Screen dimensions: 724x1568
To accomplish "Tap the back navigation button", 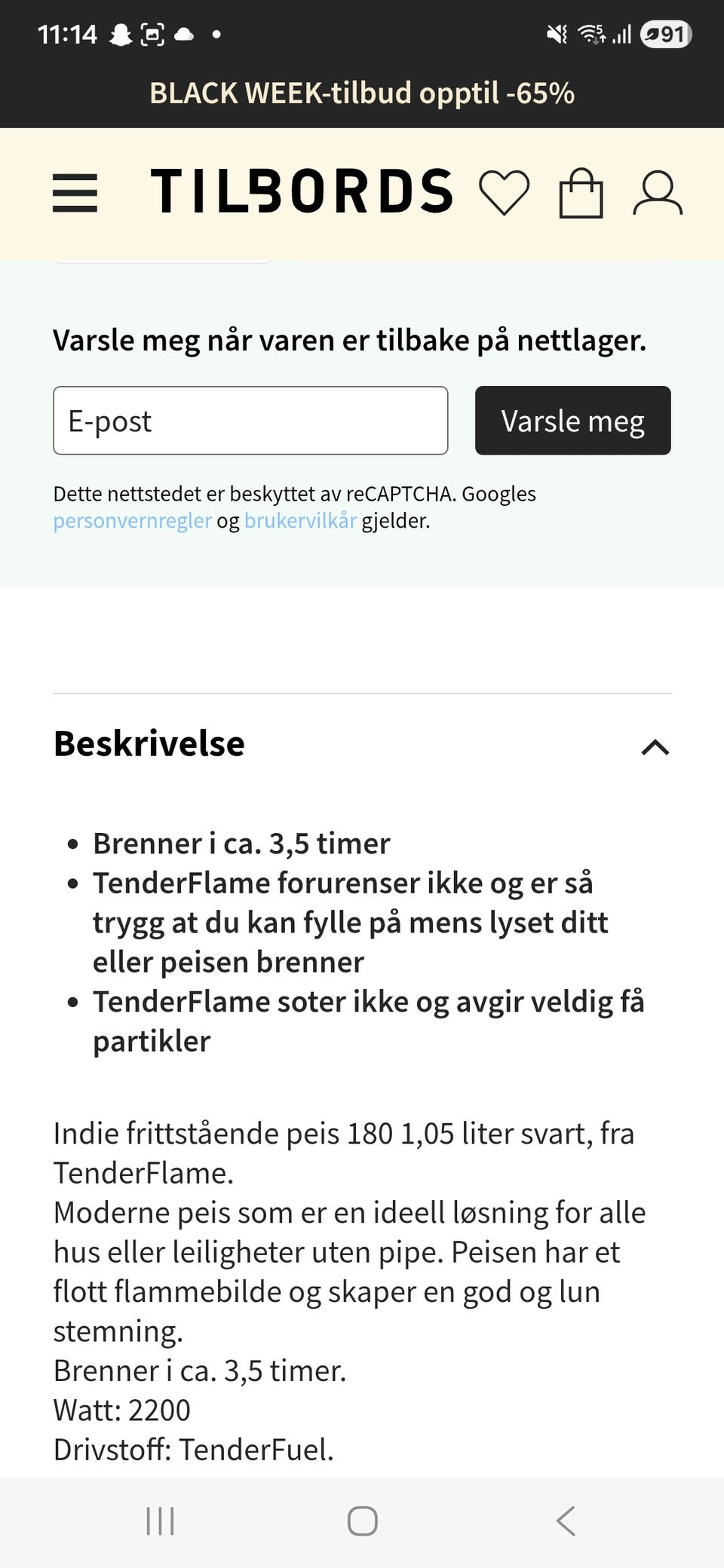I will click(566, 1521).
